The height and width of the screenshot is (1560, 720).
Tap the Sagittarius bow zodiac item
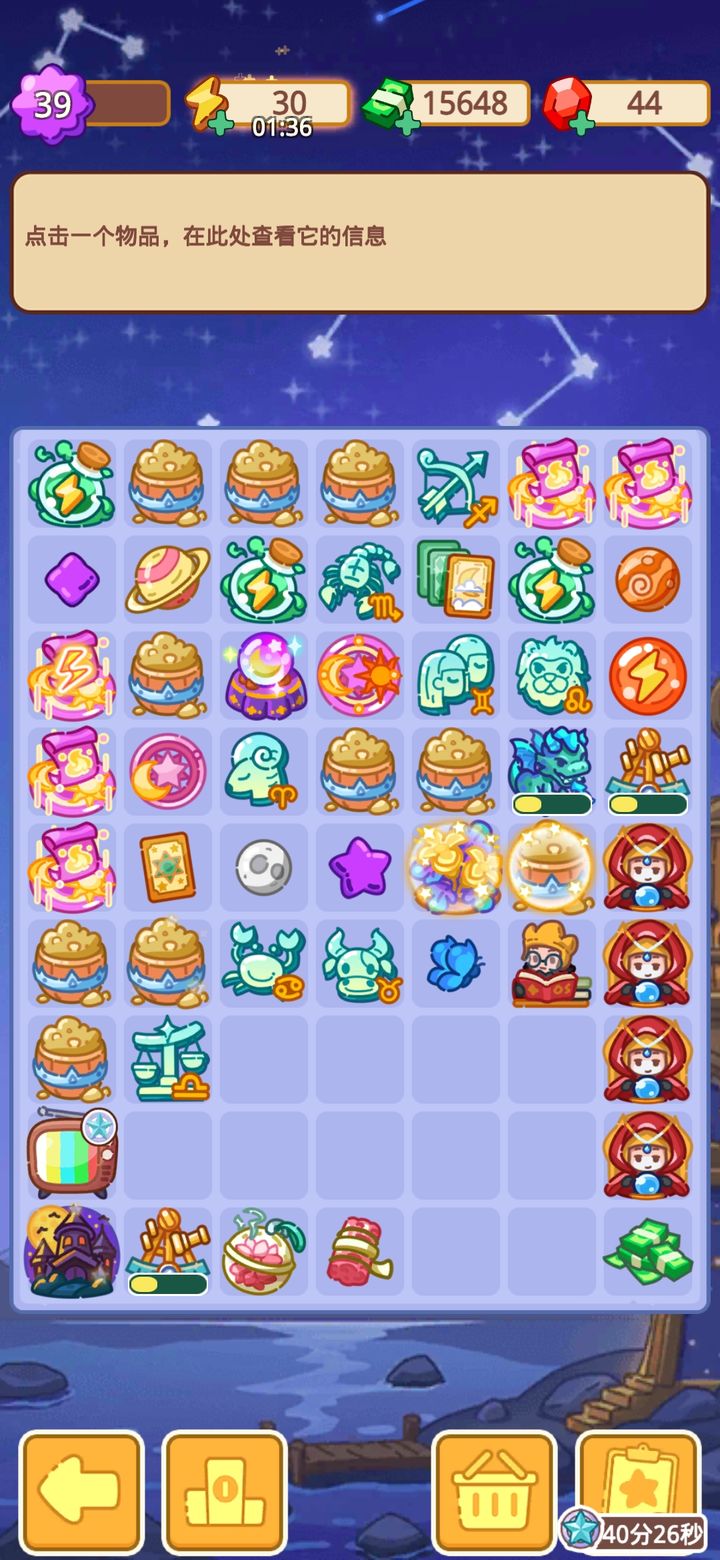[455, 484]
